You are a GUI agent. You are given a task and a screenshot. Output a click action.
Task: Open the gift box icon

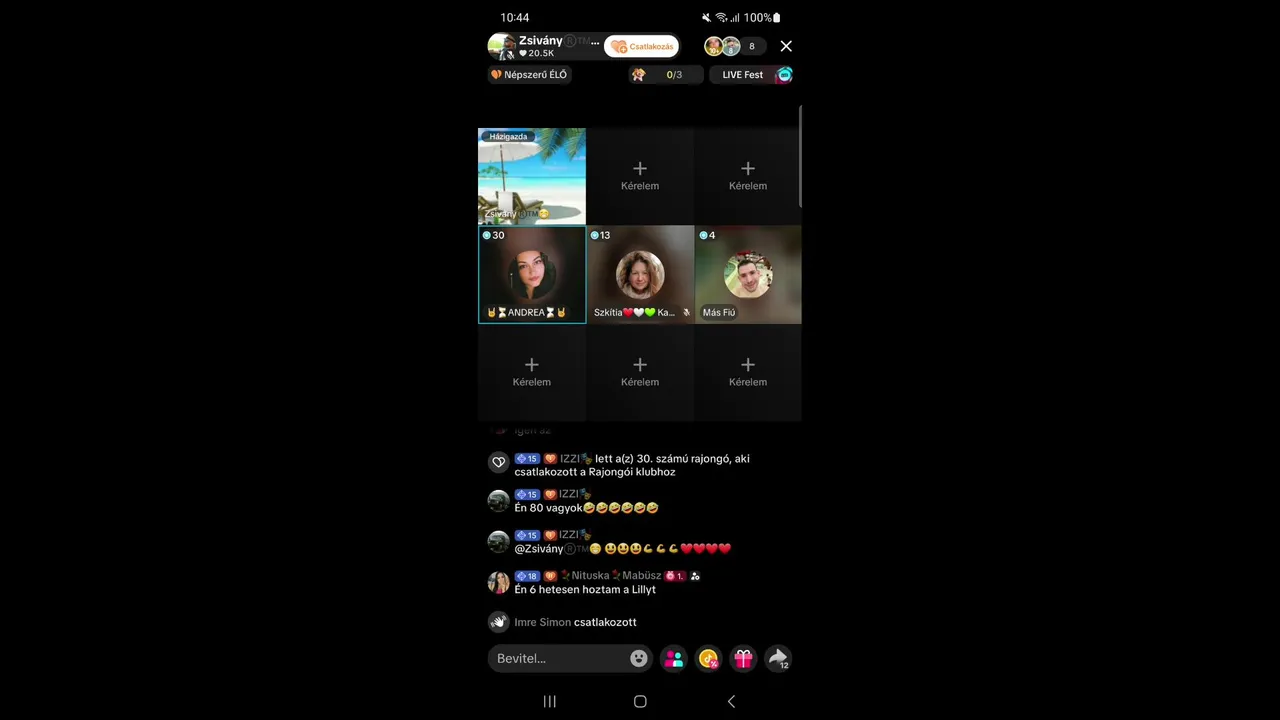(x=743, y=658)
